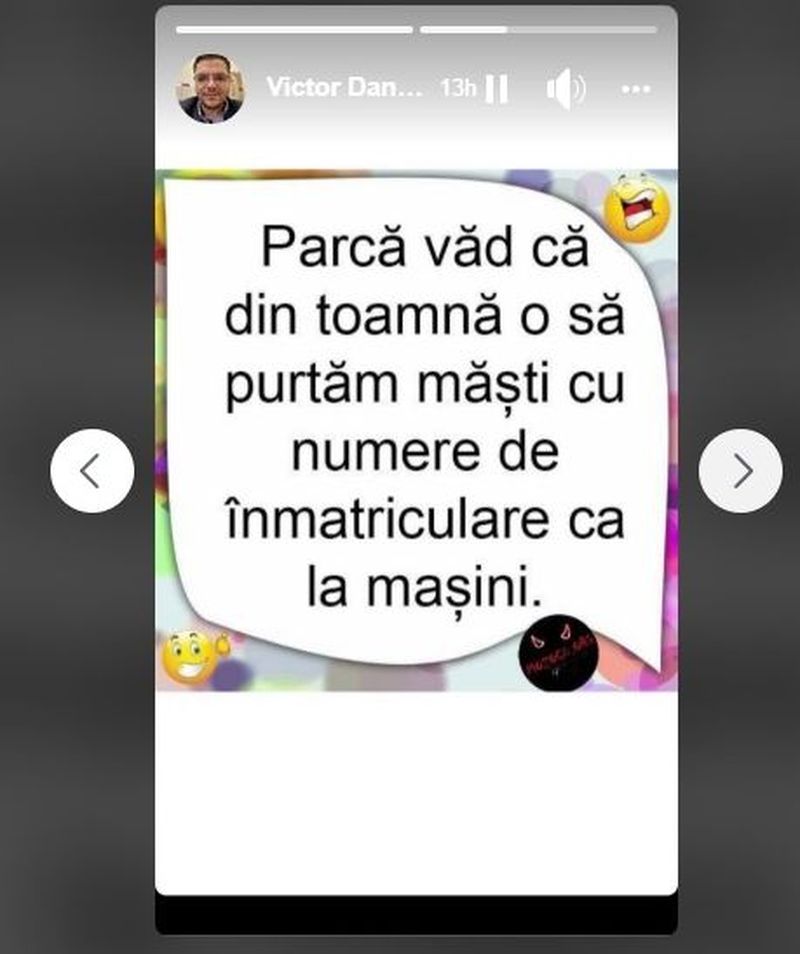Open the Victor Dan profile name link

[344, 88]
